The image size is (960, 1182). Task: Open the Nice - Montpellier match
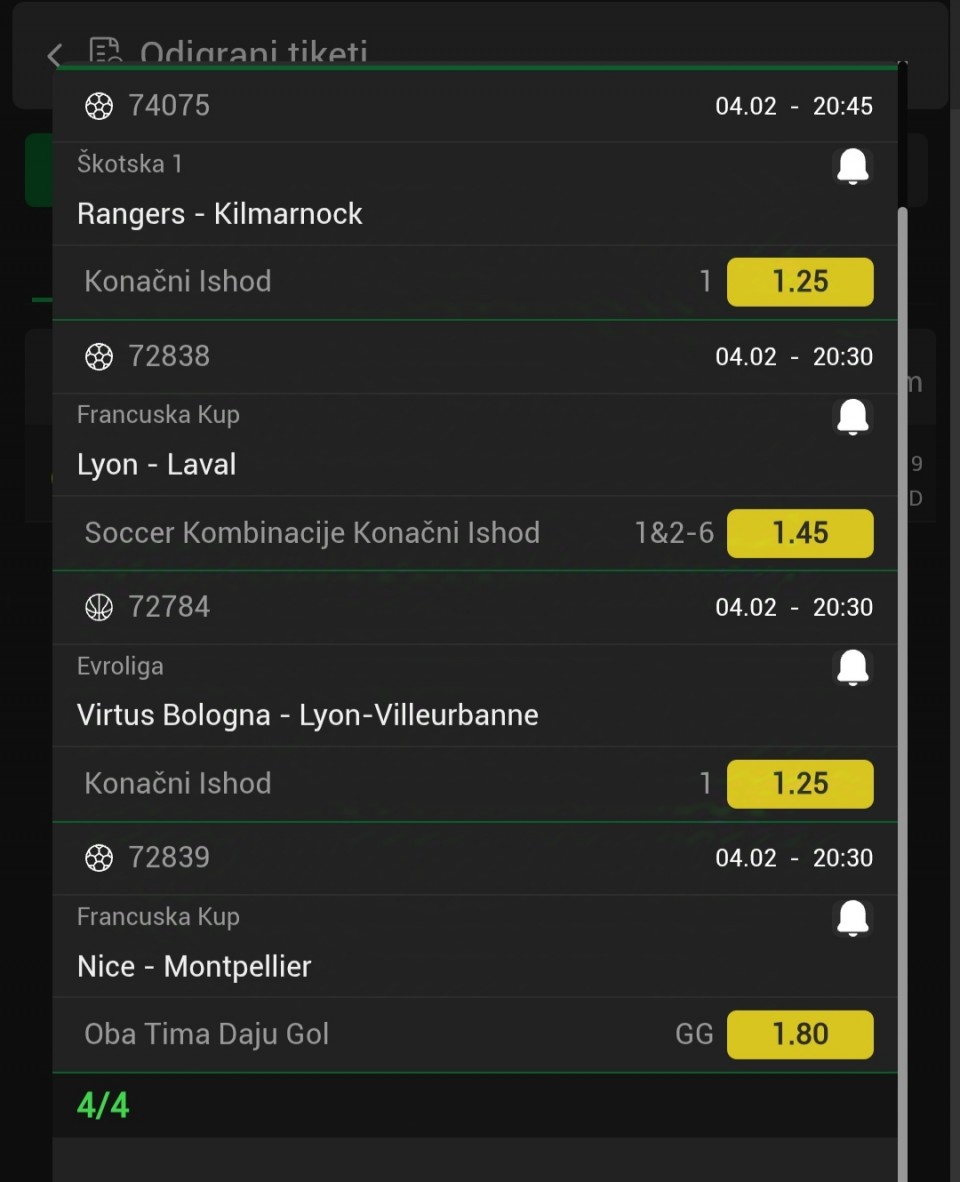pyautogui.click(x=194, y=967)
